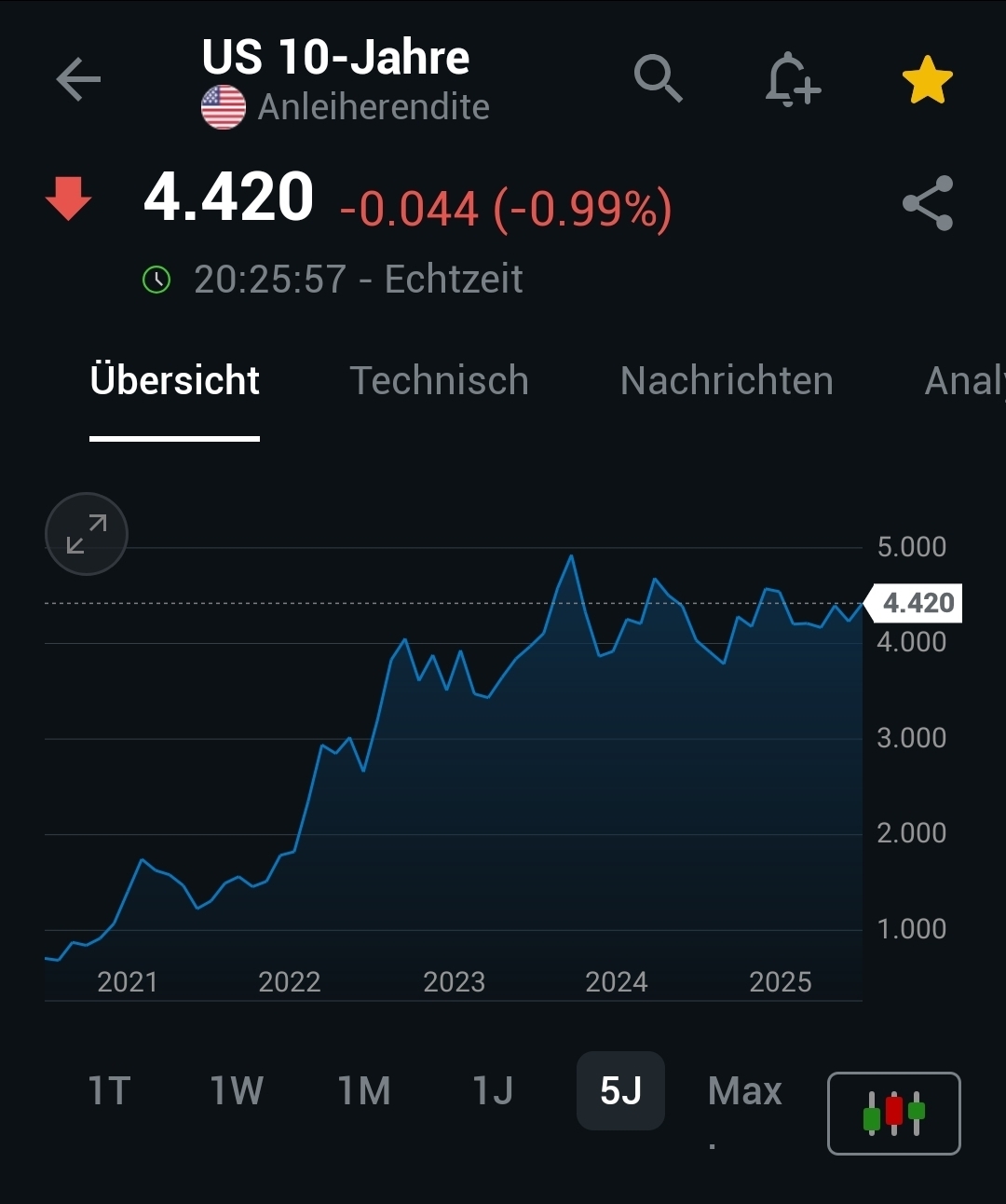
Task: Click the back arrow to leave the quote
Action: (x=78, y=78)
